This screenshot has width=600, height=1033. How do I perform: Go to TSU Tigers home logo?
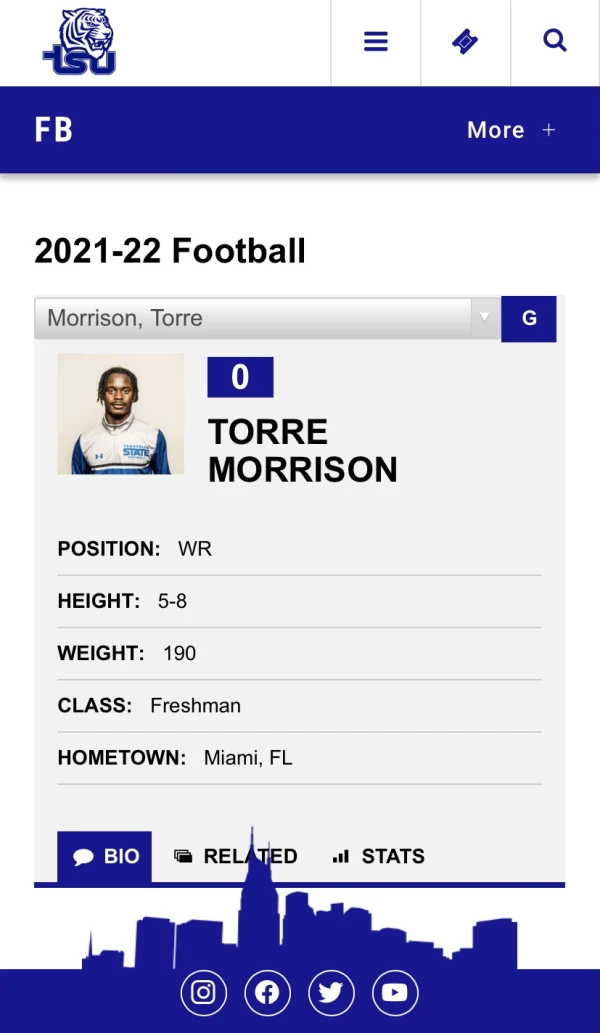point(80,42)
